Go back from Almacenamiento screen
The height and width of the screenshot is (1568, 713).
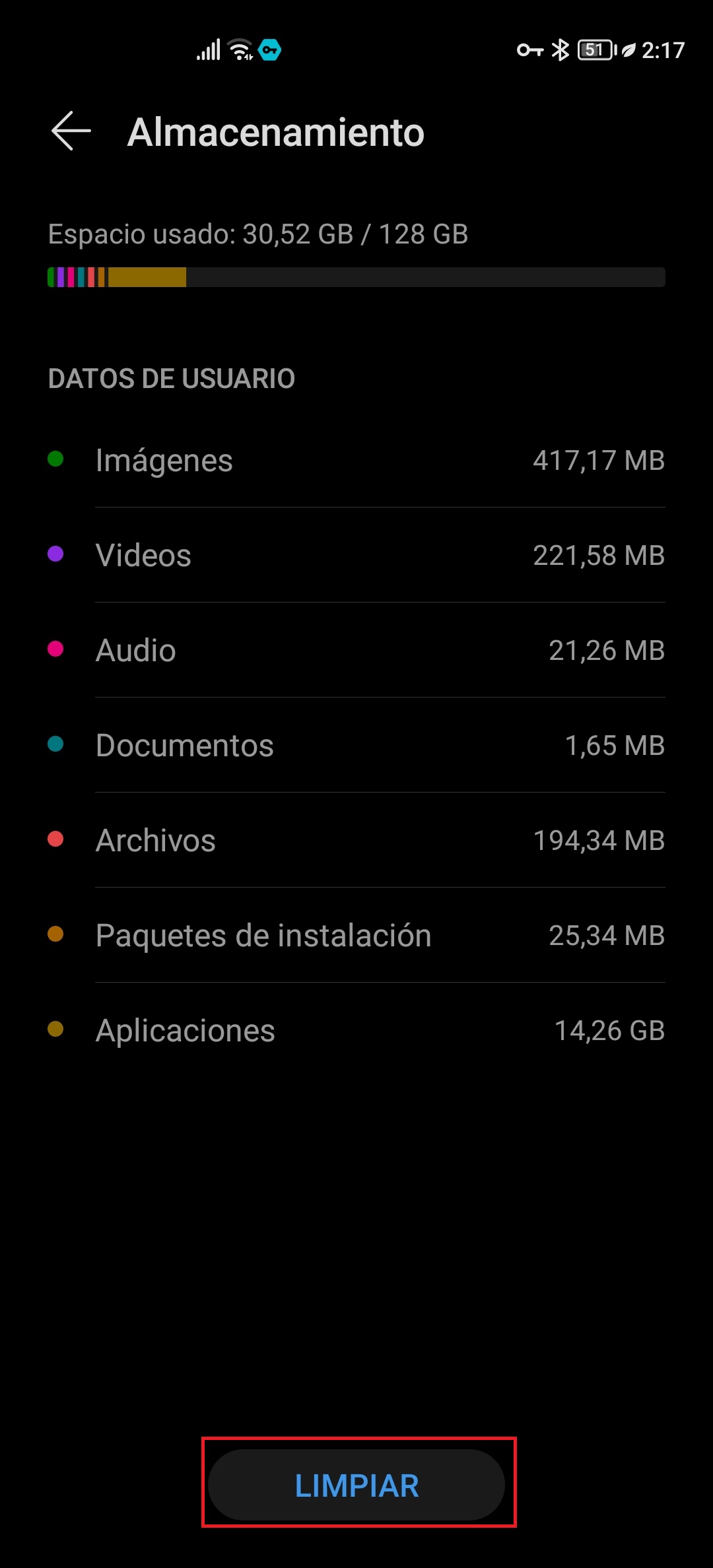coord(71,131)
